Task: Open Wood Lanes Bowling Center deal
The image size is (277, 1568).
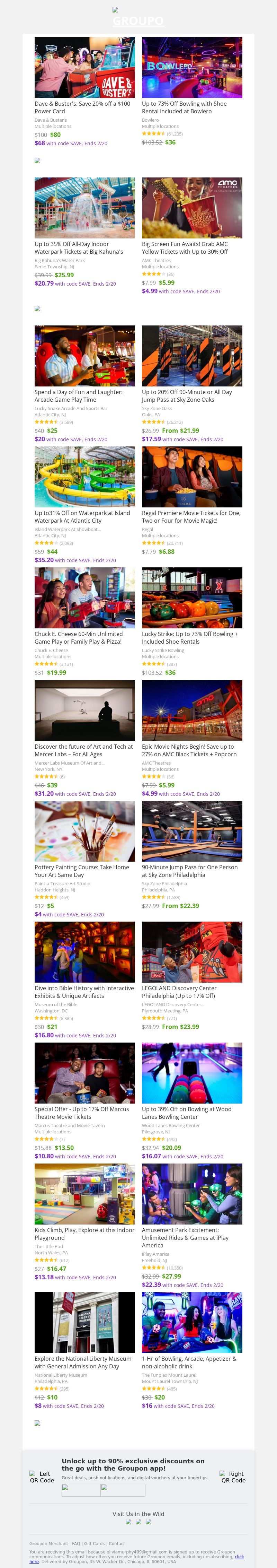Action: 192,1073
